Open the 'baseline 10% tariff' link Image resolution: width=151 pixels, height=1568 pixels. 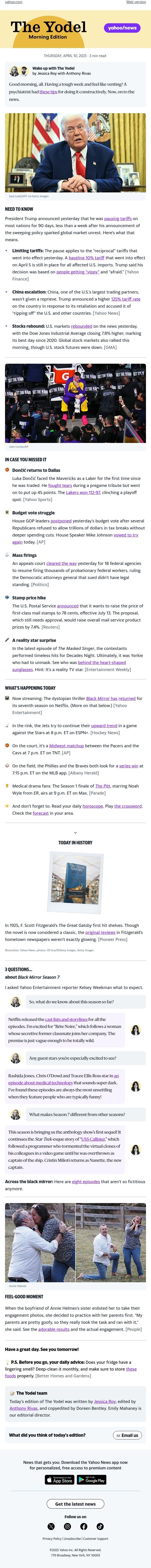click(x=86, y=258)
